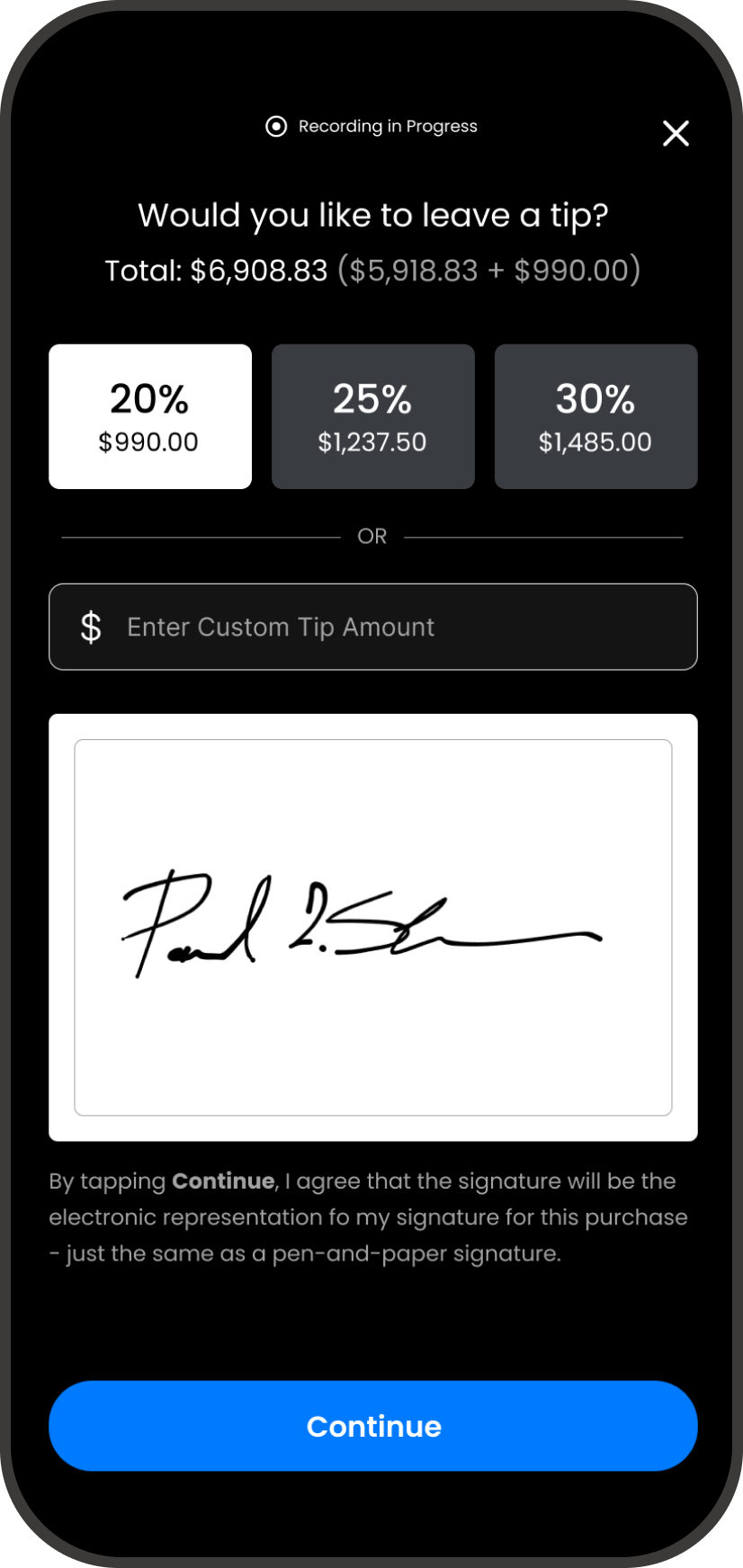
Task: Confirm with the Continue button
Action: tap(372, 1426)
